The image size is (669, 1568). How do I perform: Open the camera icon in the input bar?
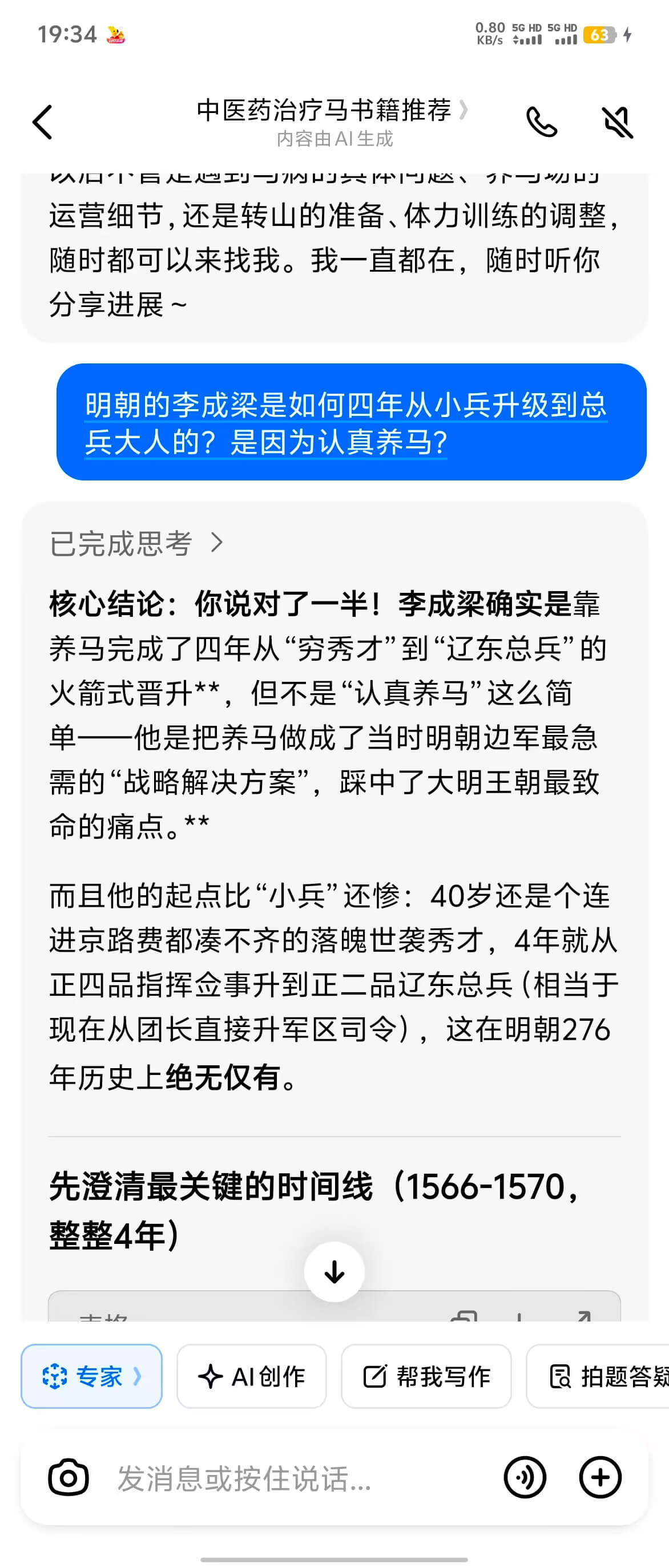[68, 1477]
